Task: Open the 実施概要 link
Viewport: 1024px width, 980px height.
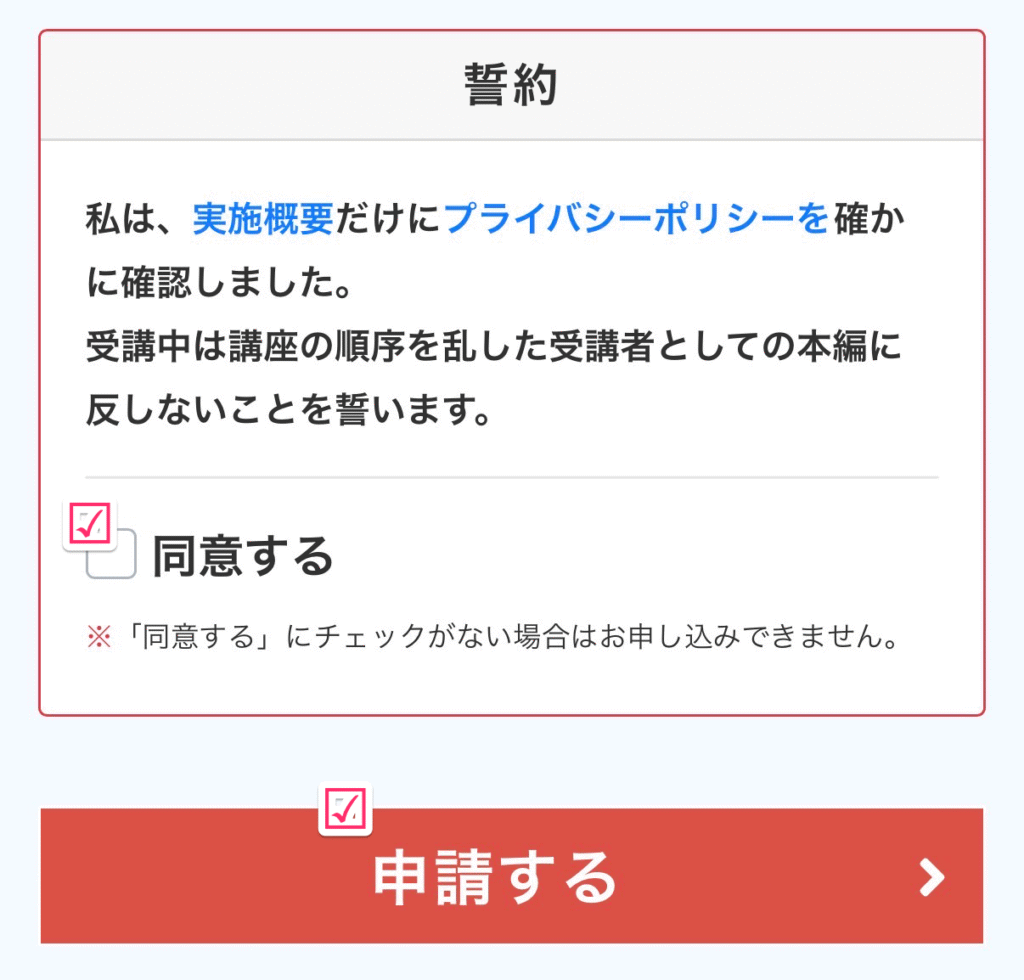Action: [x=262, y=218]
